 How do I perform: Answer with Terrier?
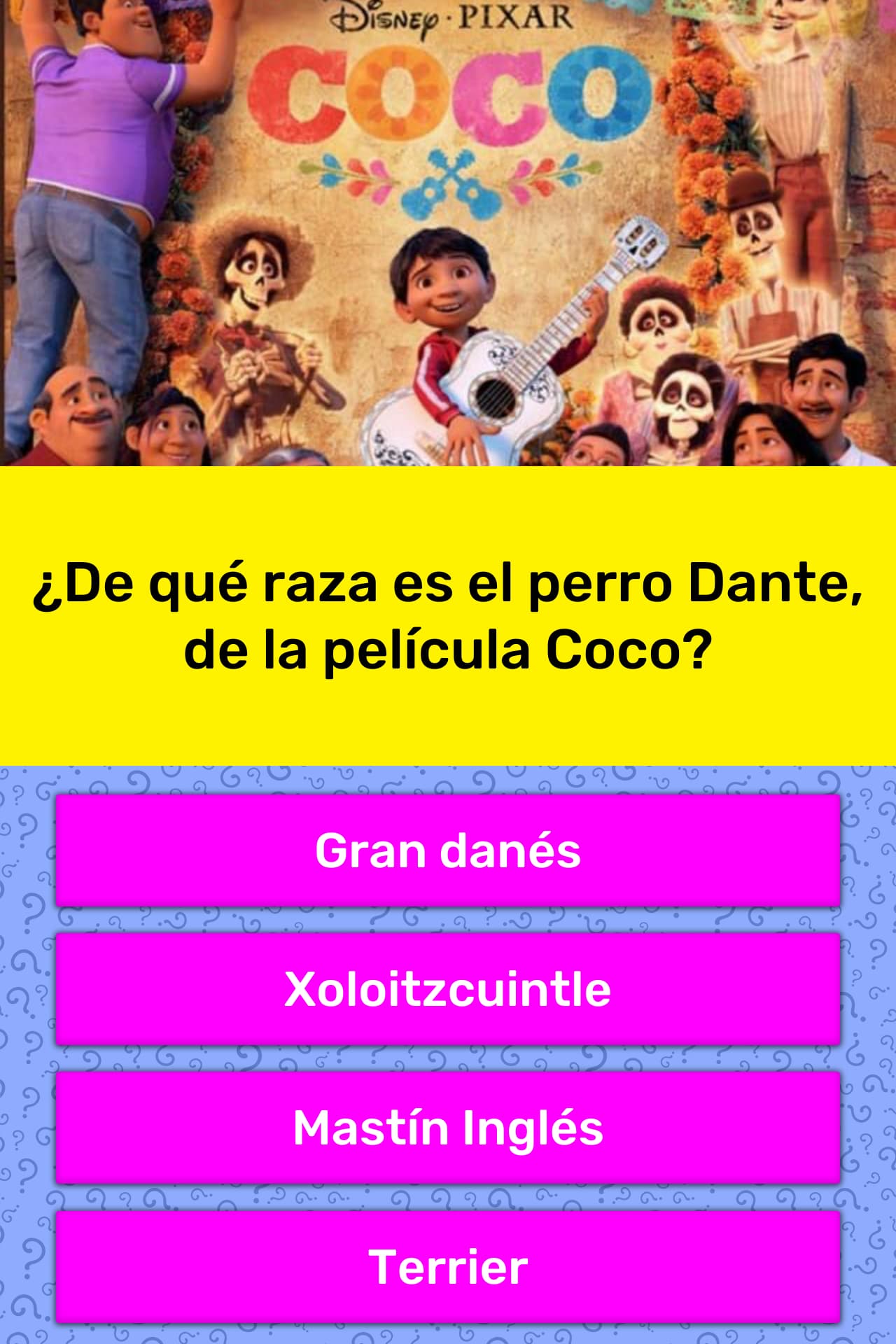(x=448, y=1266)
